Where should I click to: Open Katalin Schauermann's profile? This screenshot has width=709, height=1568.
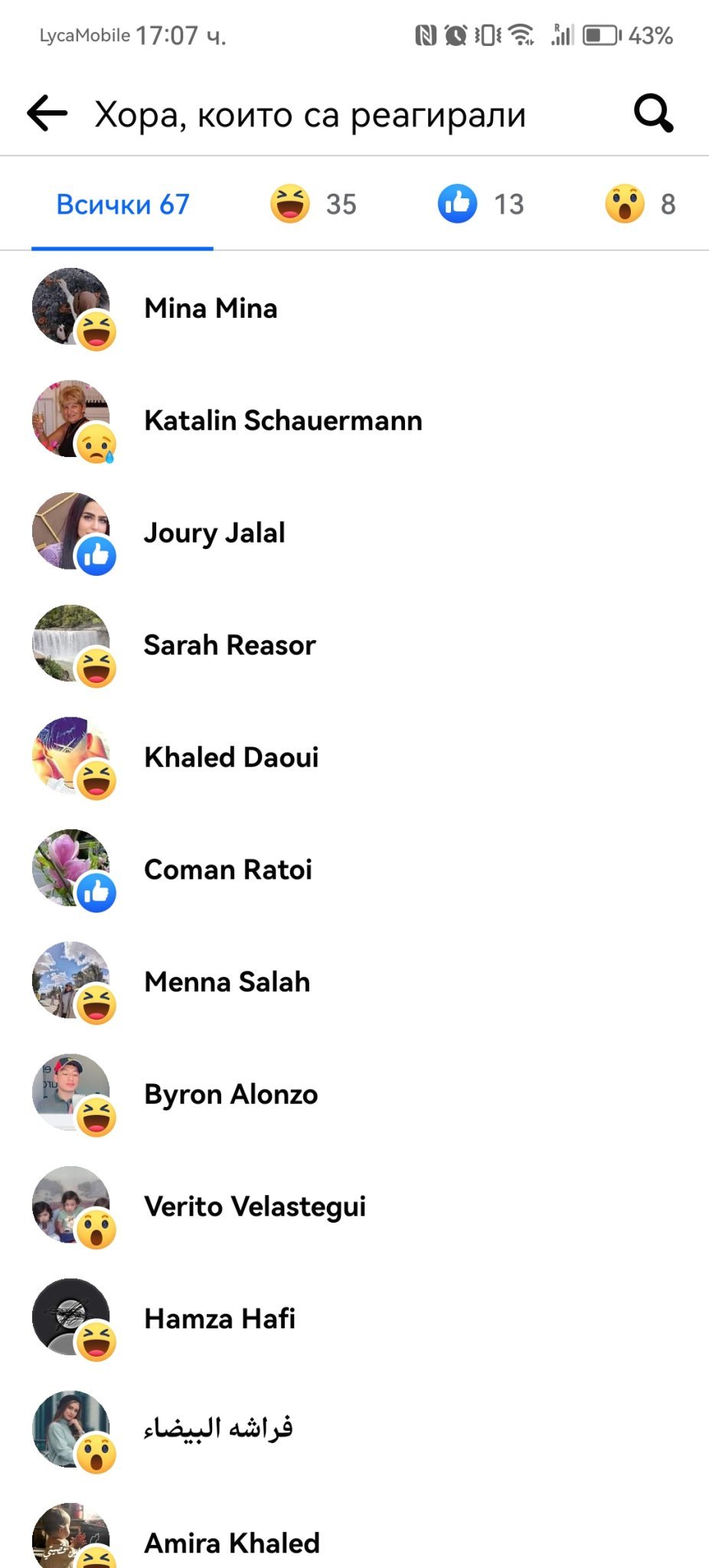283,420
